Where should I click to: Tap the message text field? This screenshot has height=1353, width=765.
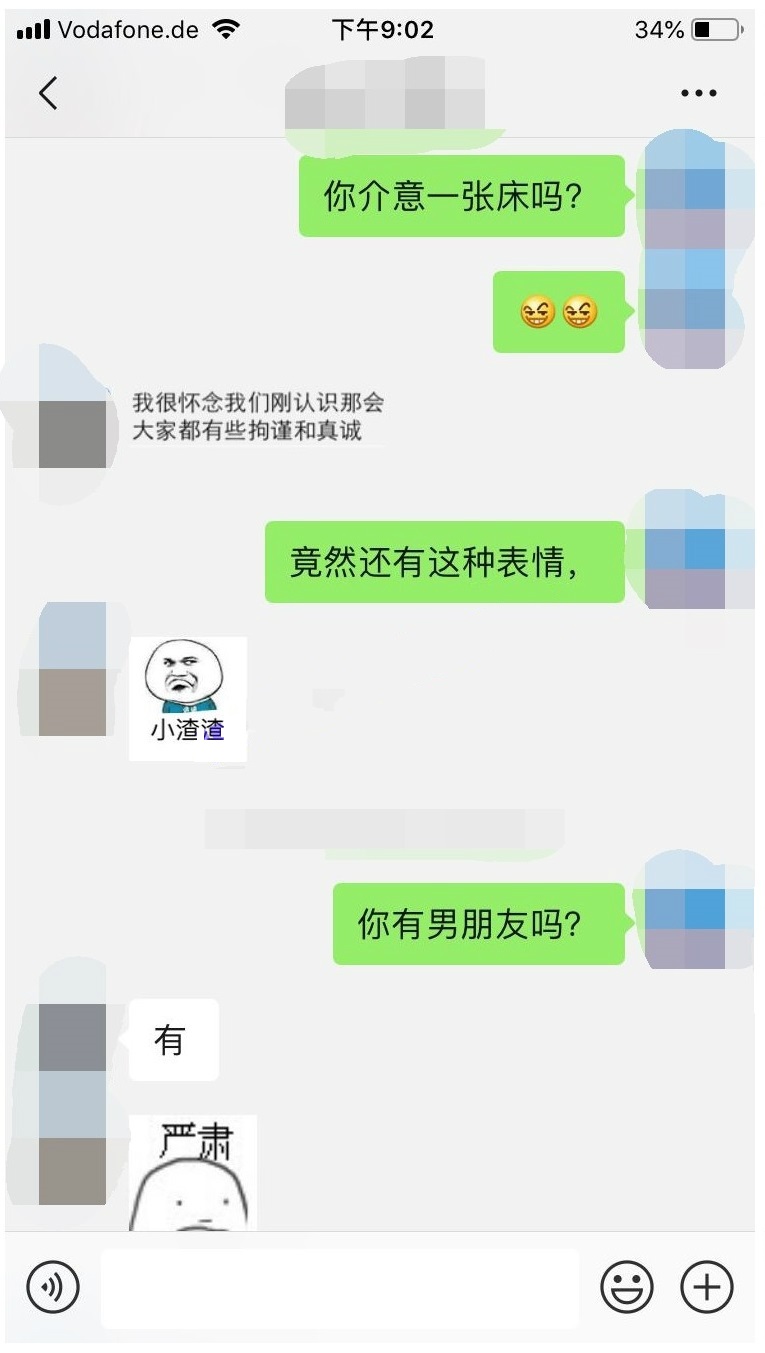[340, 1288]
